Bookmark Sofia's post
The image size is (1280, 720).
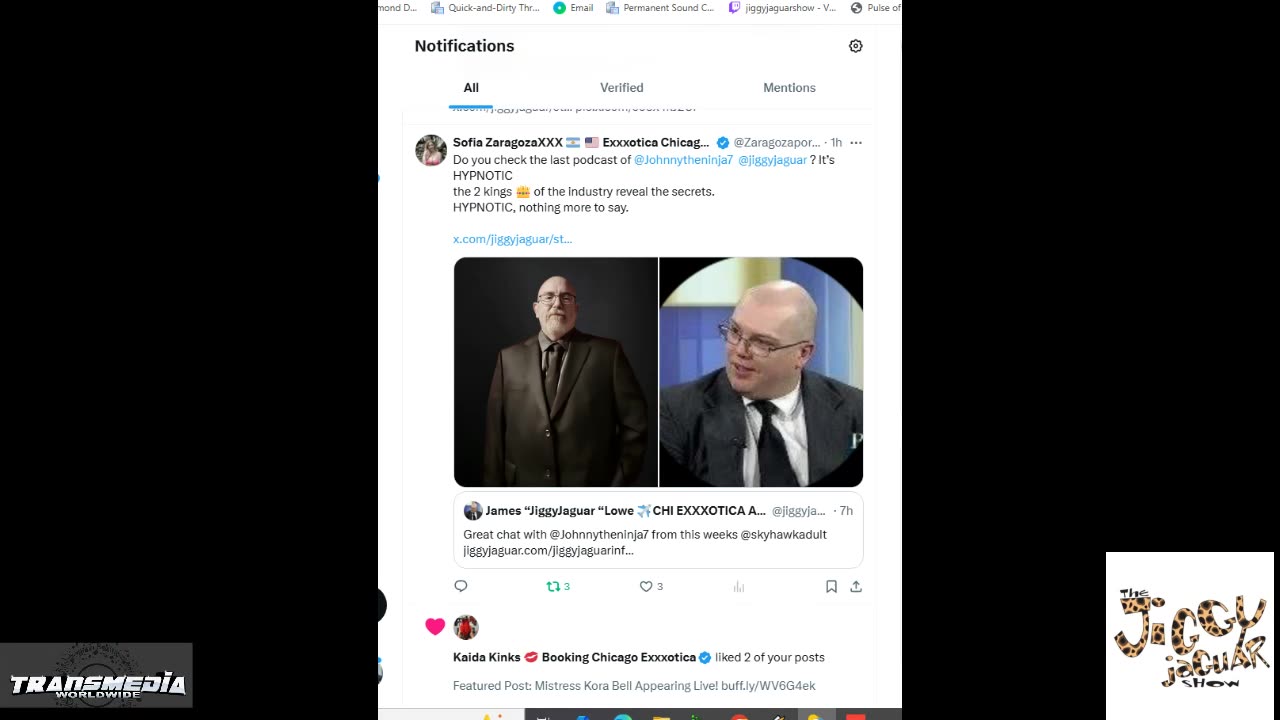tap(831, 587)
